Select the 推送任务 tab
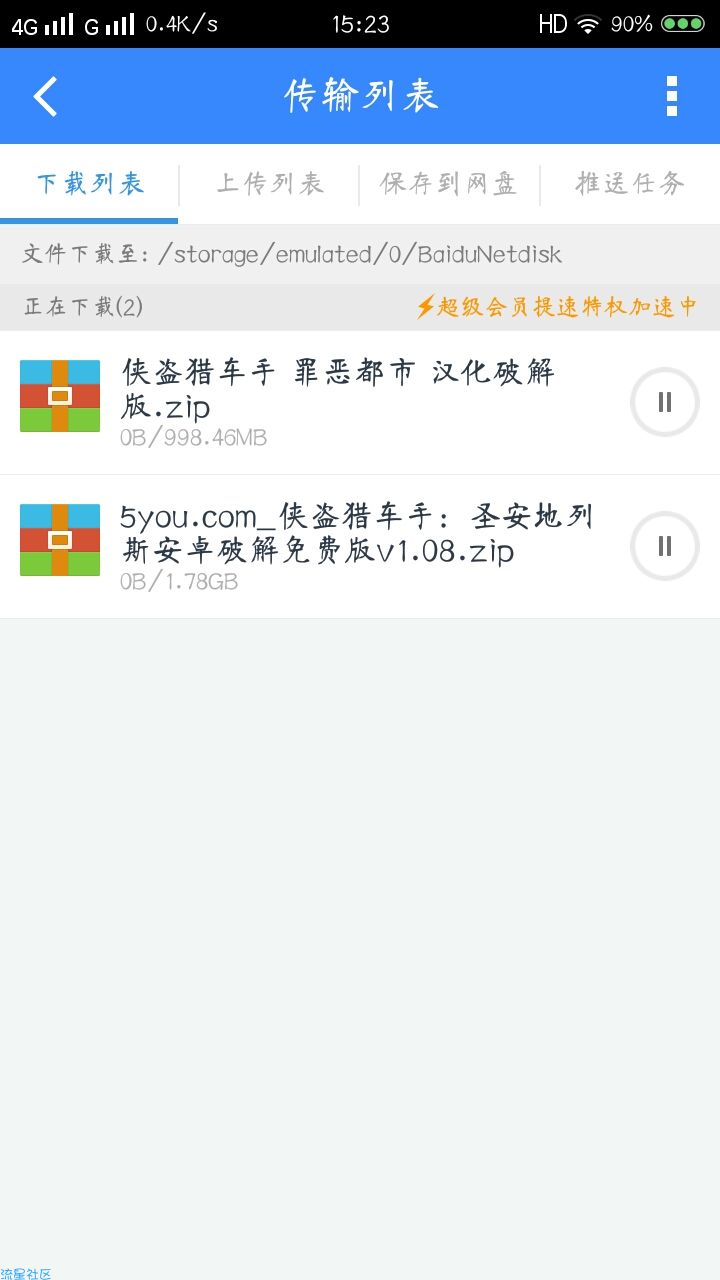The image size is (720, 1280). pyautogui.click(x=630, y=184)
